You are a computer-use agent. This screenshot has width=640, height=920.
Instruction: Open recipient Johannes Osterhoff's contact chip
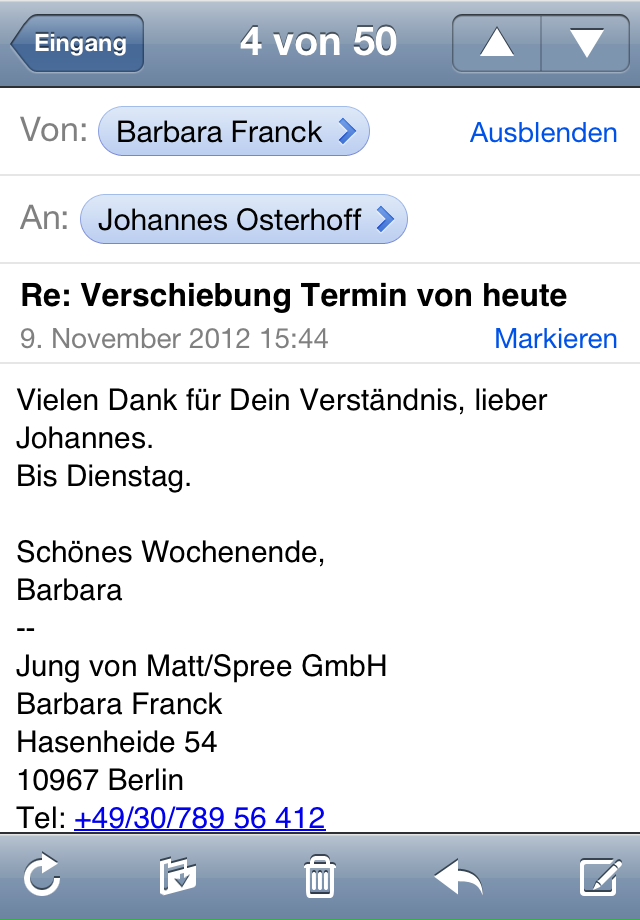(x=244, y=220)
